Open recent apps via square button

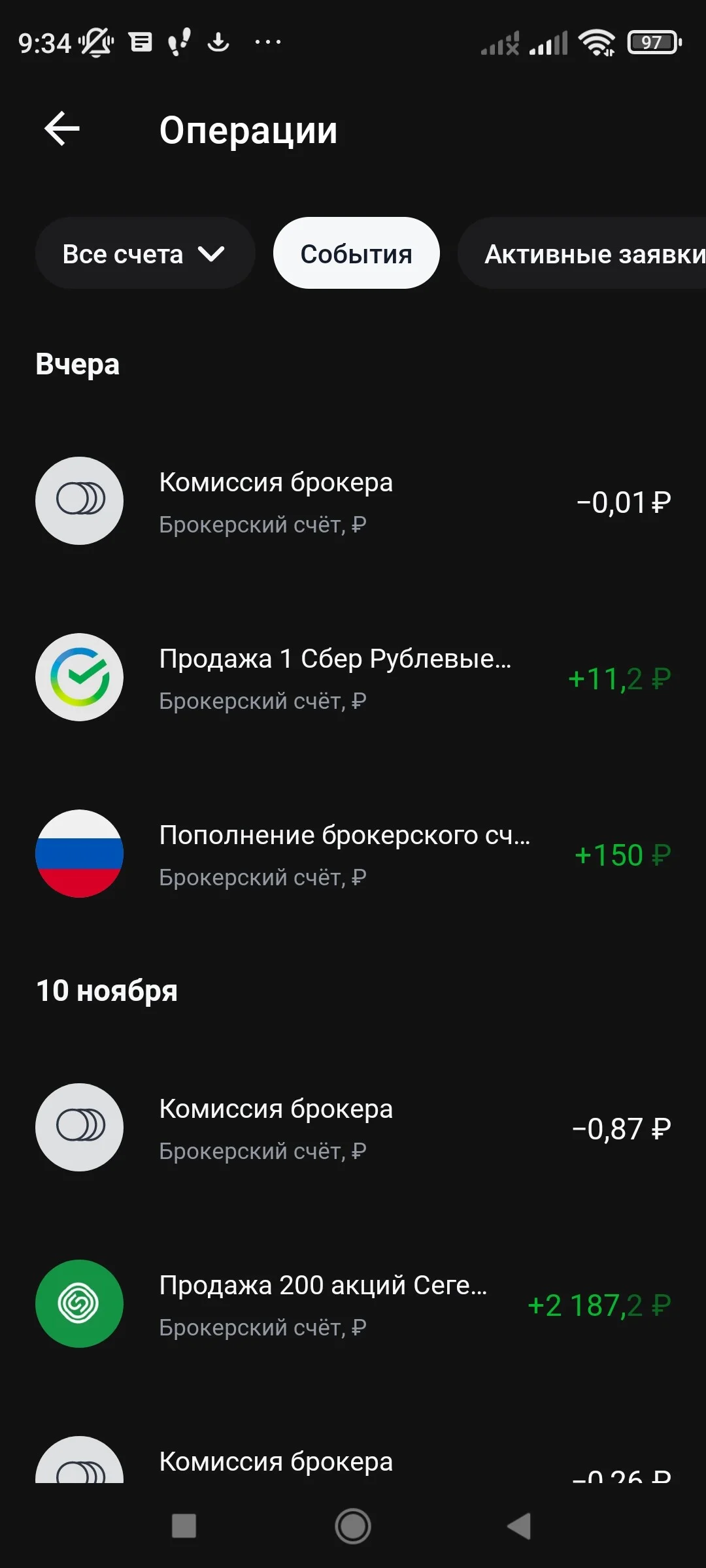click(184, 1526)
